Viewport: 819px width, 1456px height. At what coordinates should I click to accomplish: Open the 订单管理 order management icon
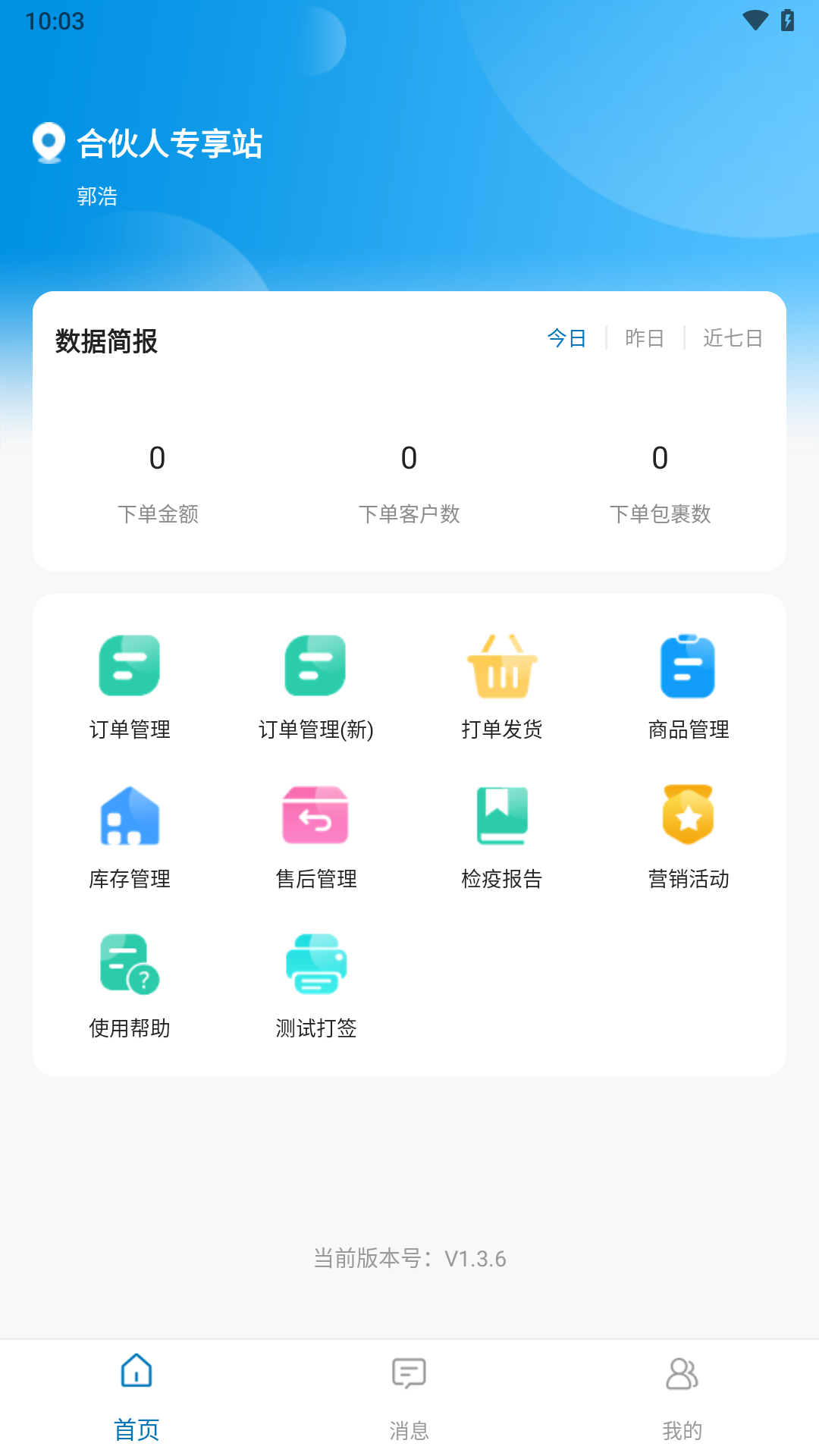click(x=129, y=667)
